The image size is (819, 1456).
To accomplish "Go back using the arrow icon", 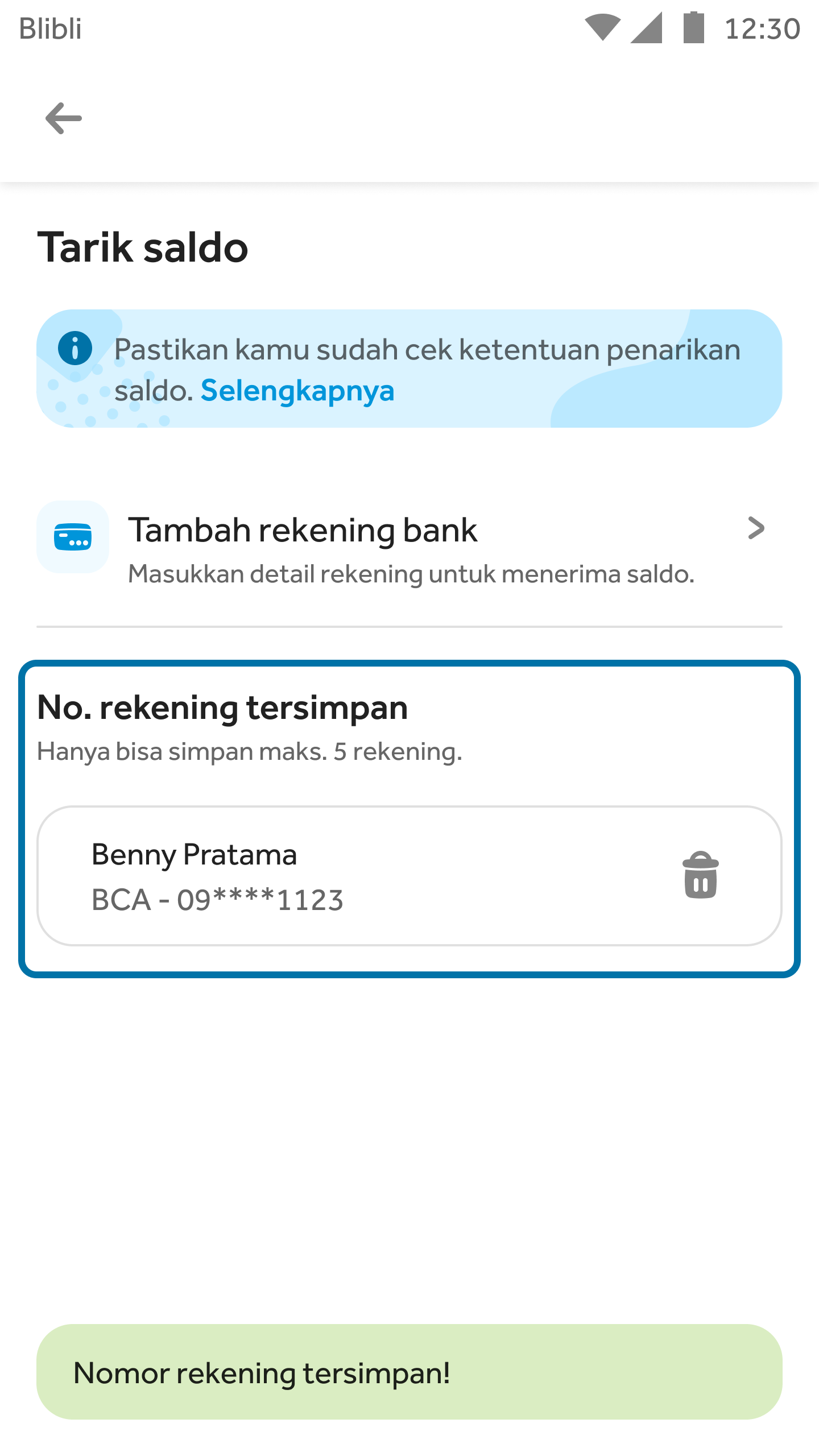I will [64, 118].
